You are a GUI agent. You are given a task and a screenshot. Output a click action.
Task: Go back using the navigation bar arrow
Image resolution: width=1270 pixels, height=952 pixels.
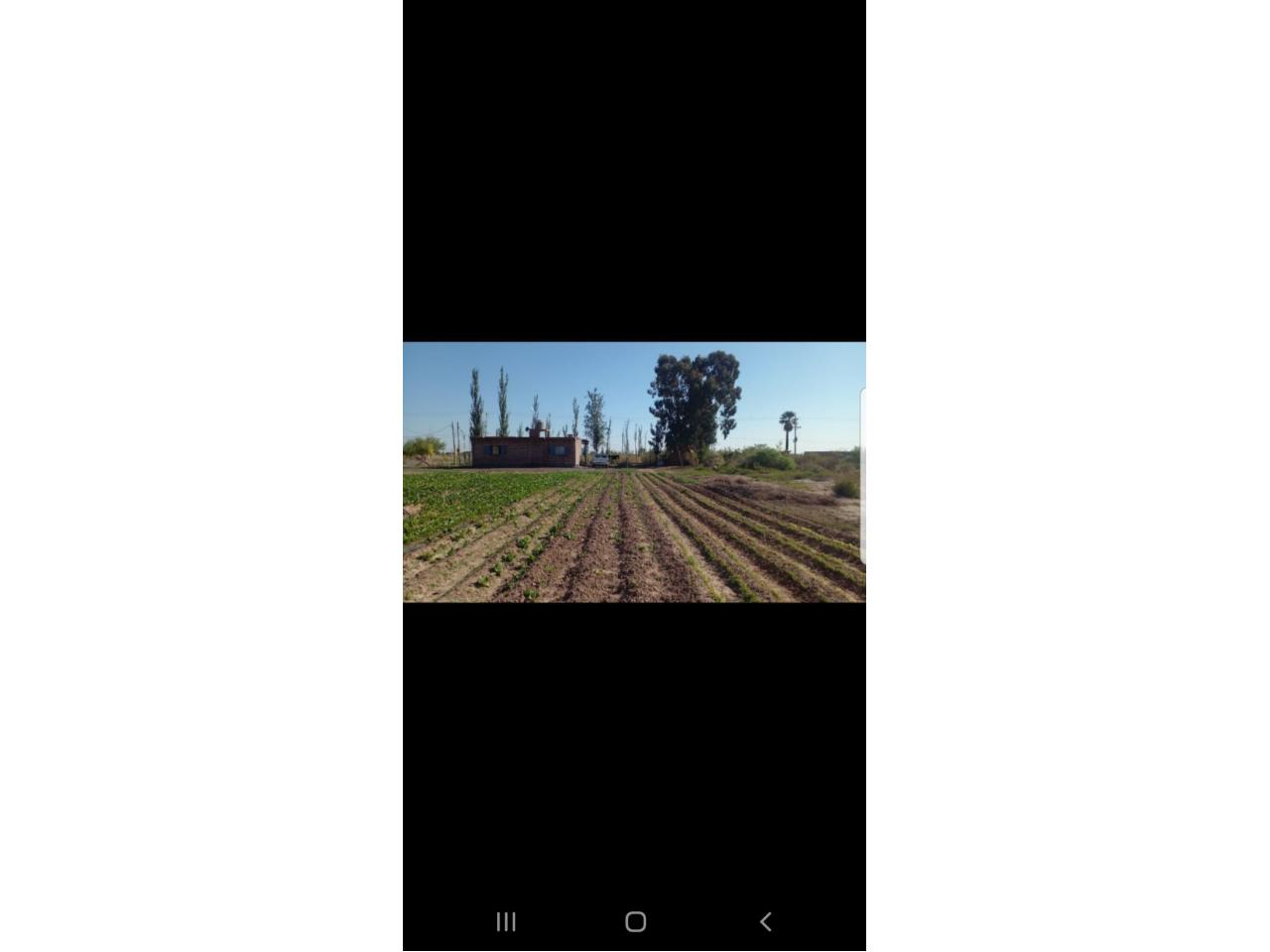[765, 921]
